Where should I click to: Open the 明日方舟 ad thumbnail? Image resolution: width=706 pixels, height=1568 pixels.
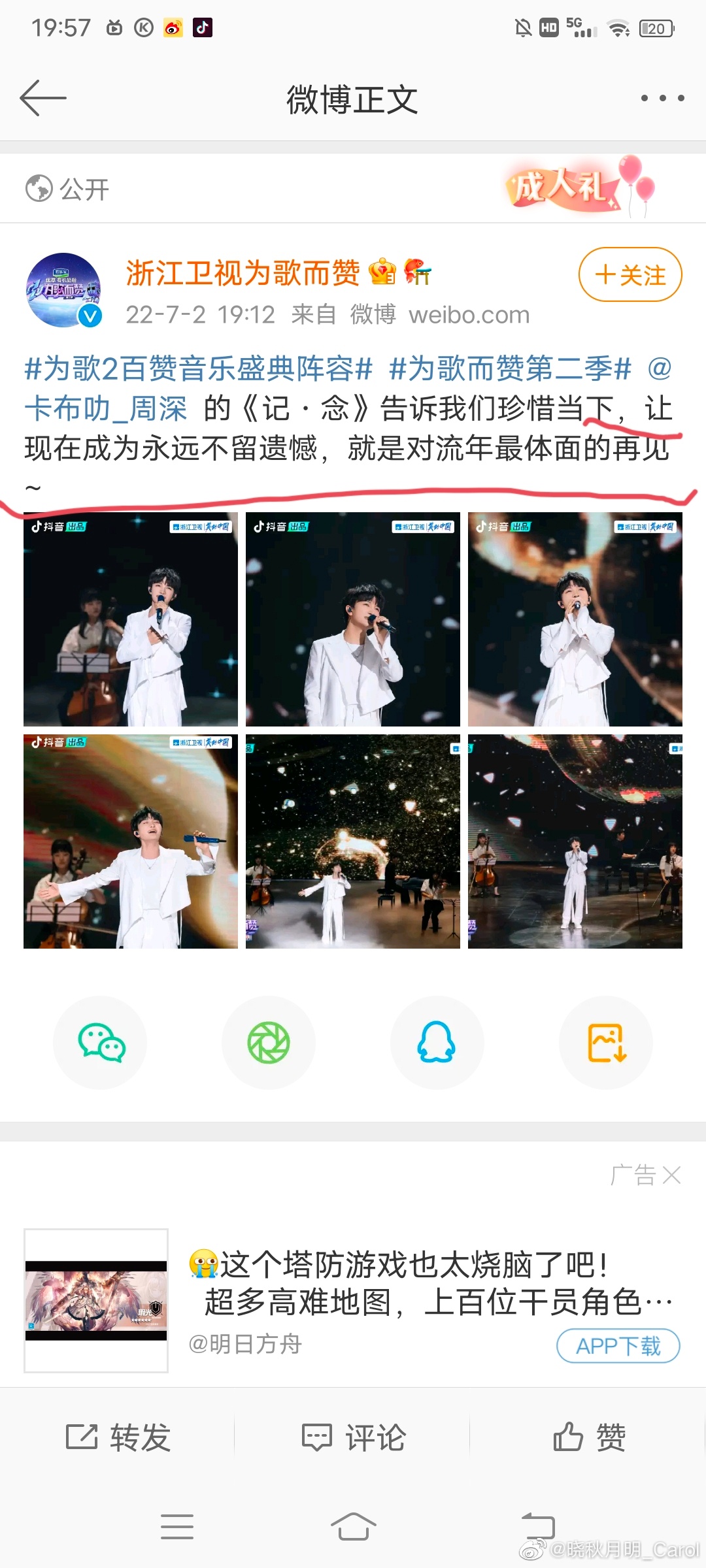pyautogui.click(x=96, y=1300)
